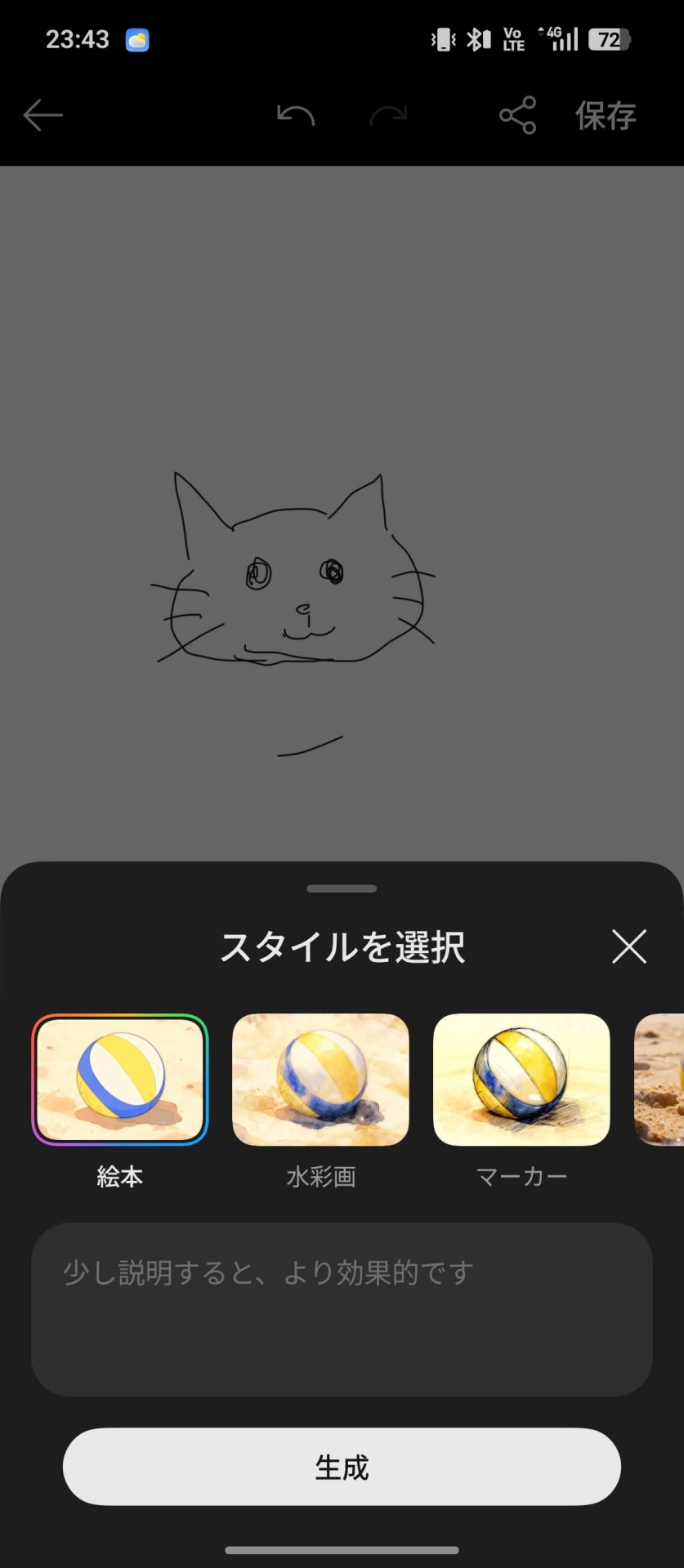Pick the マーカー style
This screenshot has width=684, height=1568.
(521, 1079)
